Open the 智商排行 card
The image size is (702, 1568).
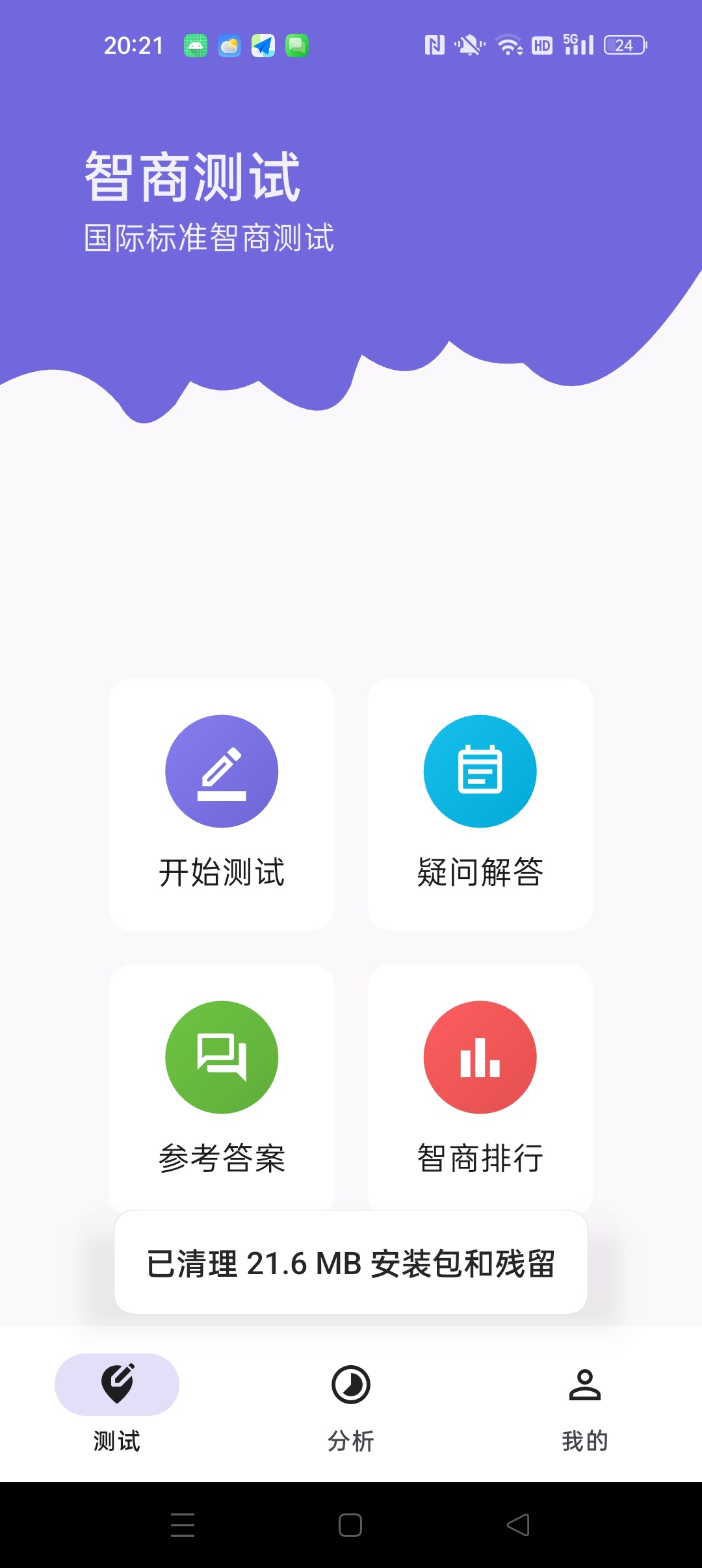pyautogui.click(x=480, y=1087)
